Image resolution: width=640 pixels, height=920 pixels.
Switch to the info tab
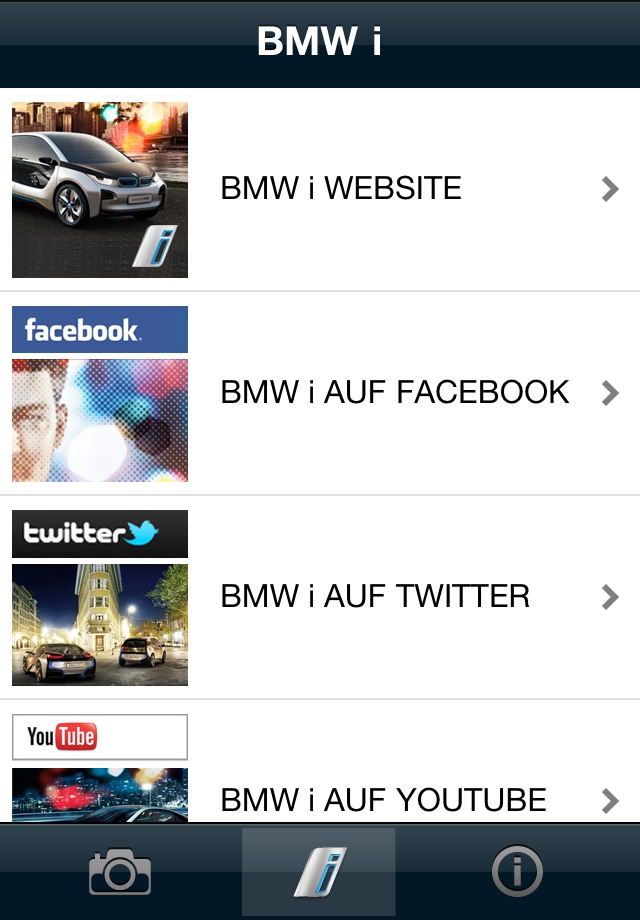pos(518,872)
